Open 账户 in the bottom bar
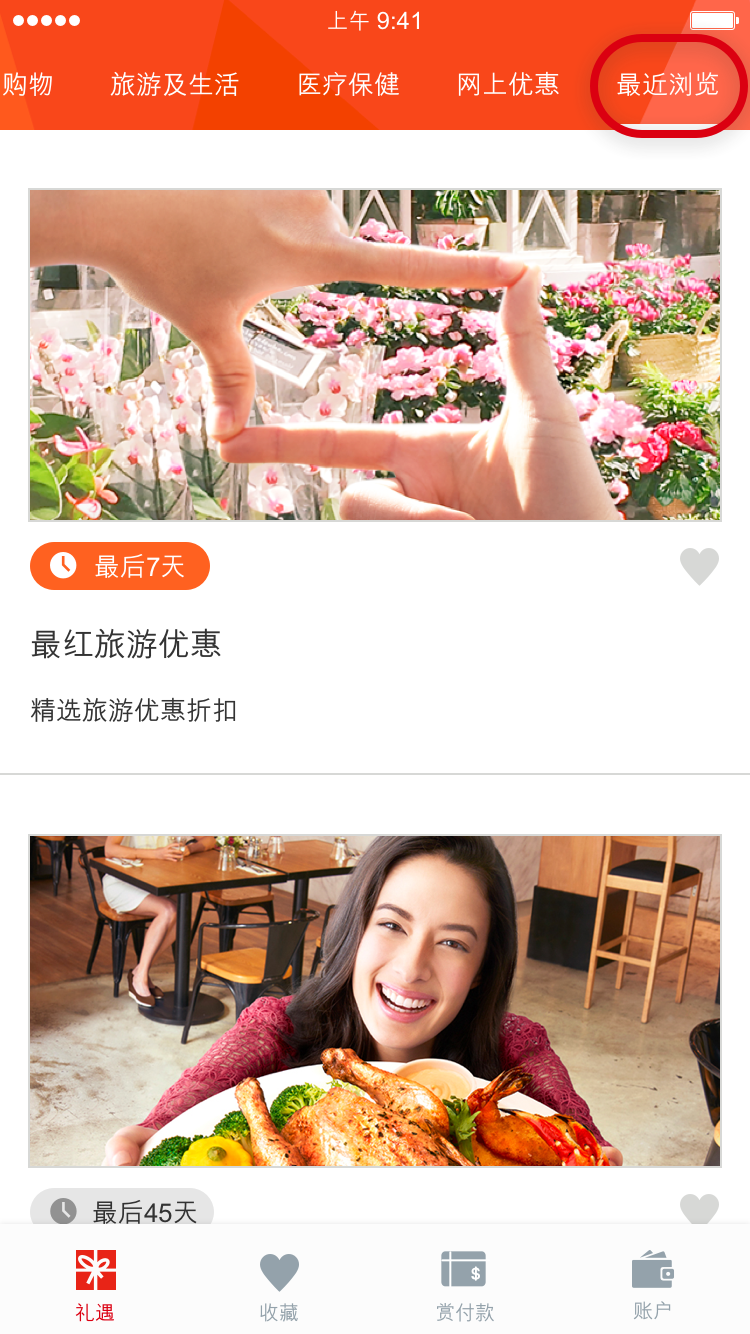750x1334 pixels. click(652, 1284)
